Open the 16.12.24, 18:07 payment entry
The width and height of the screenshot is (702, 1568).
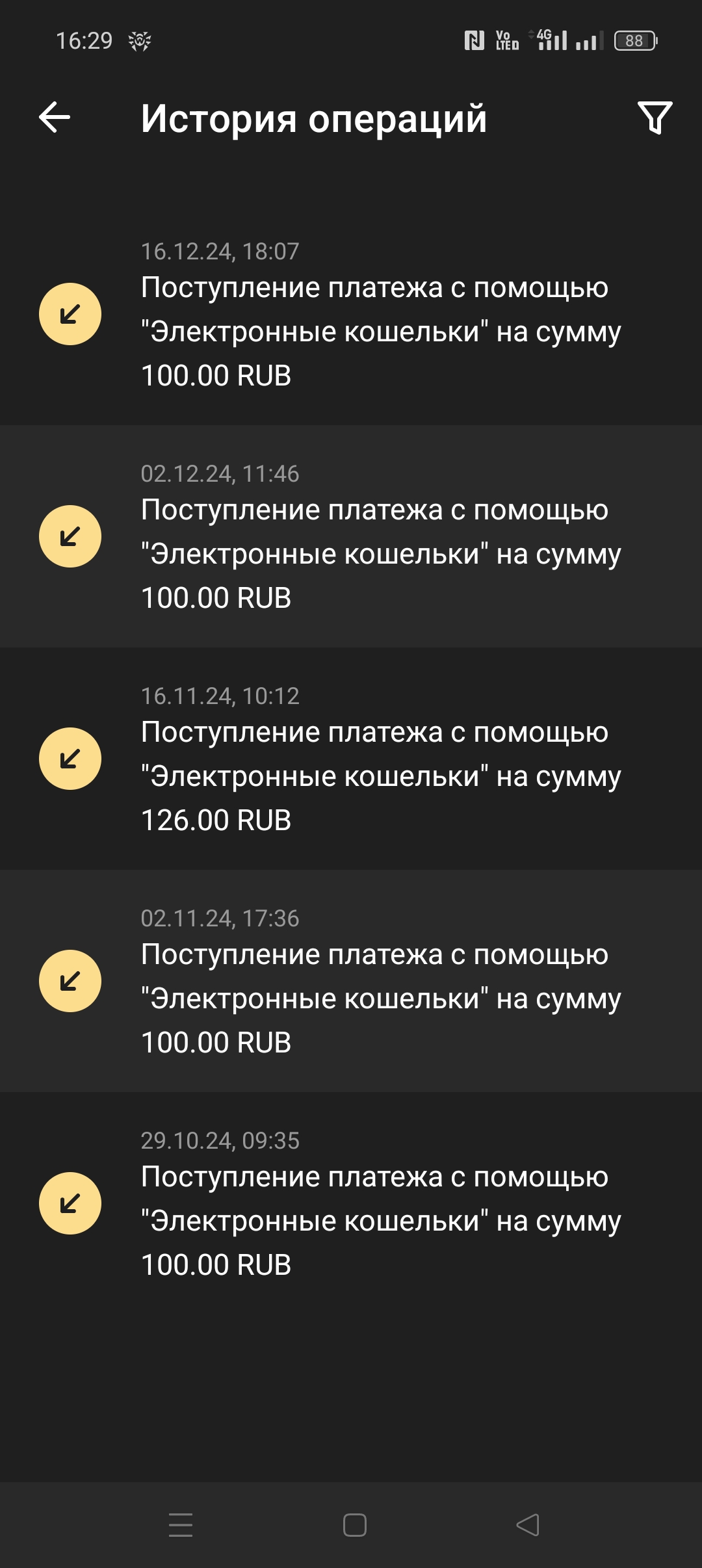click(351, 315)
